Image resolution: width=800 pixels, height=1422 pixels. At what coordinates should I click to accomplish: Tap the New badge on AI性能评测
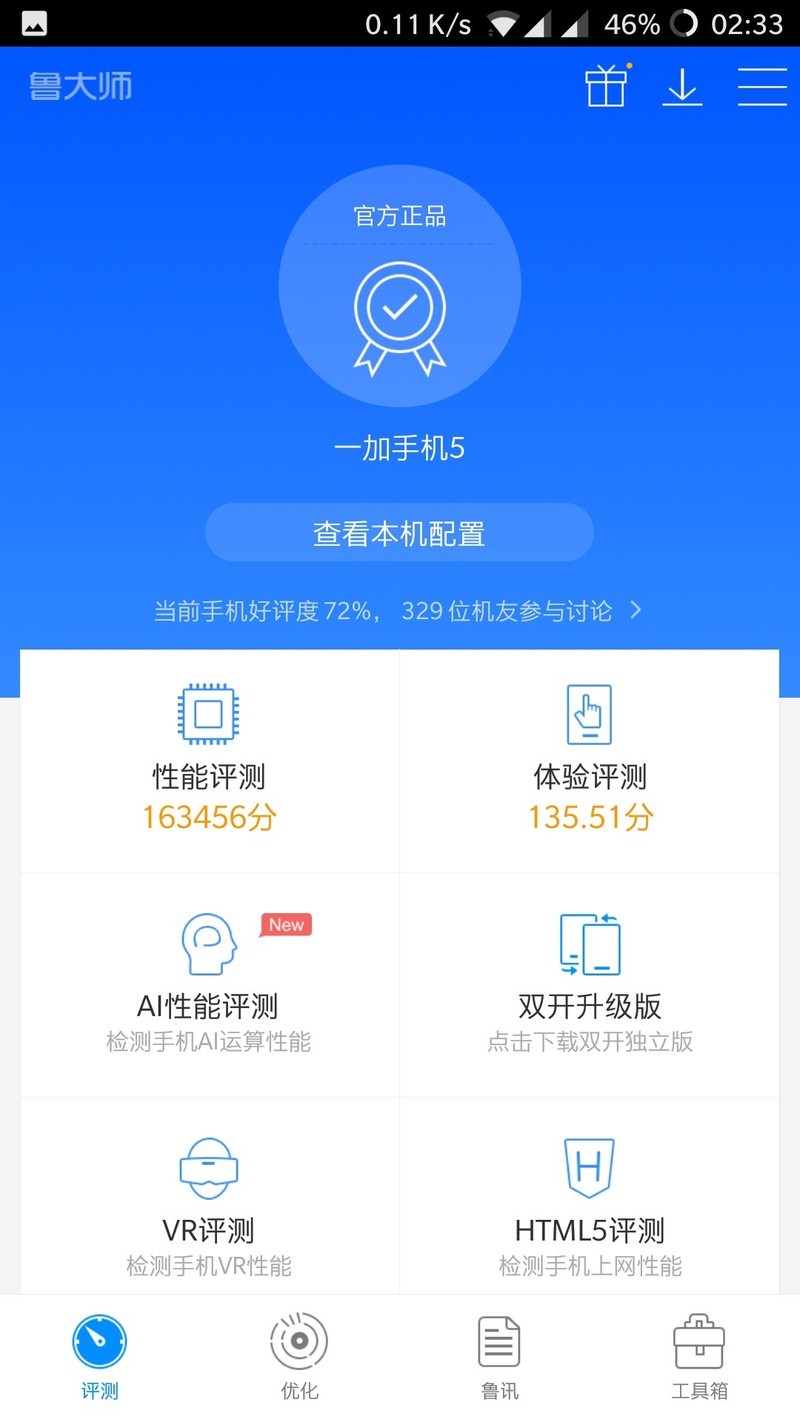click(285, 925)
